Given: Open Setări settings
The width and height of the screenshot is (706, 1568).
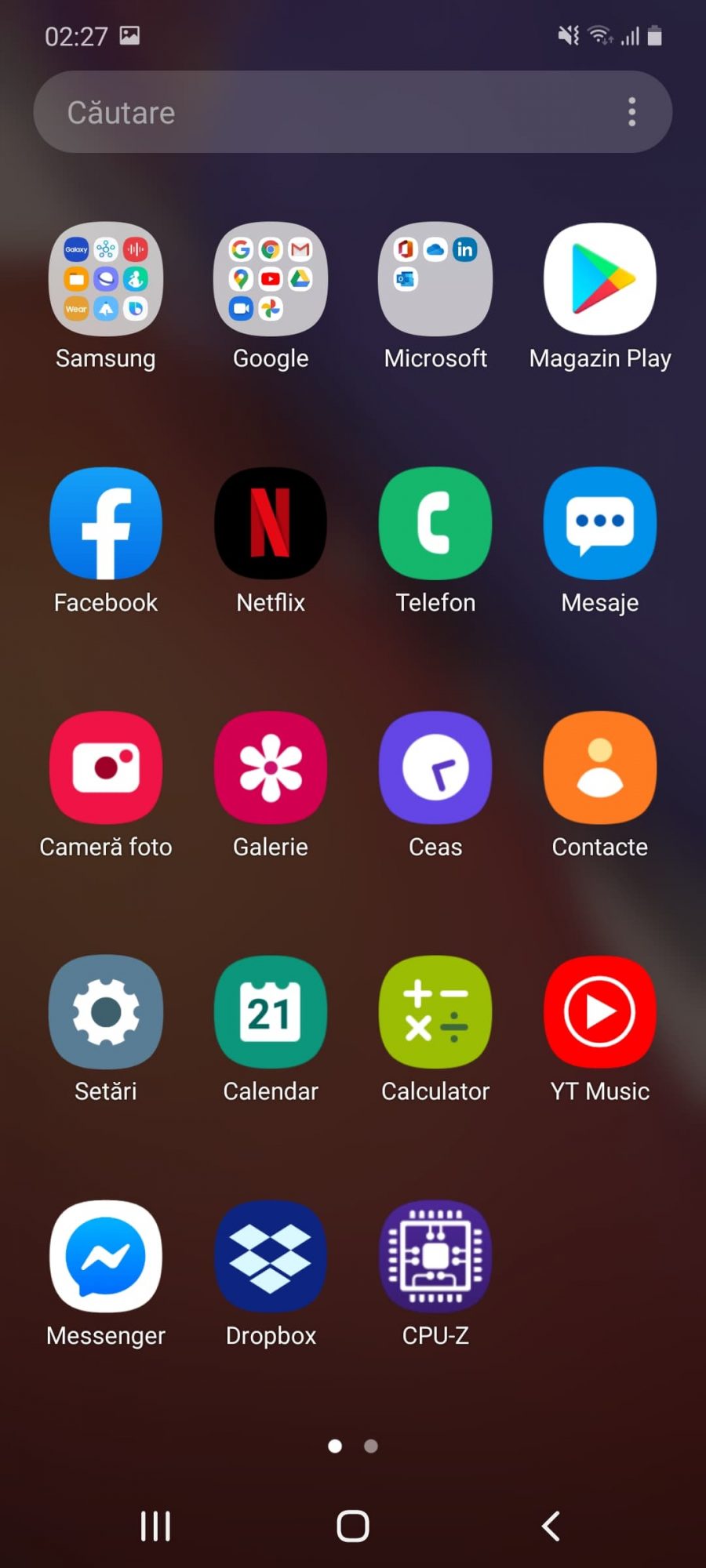Looking at the screenshot, I should 106,1011.
